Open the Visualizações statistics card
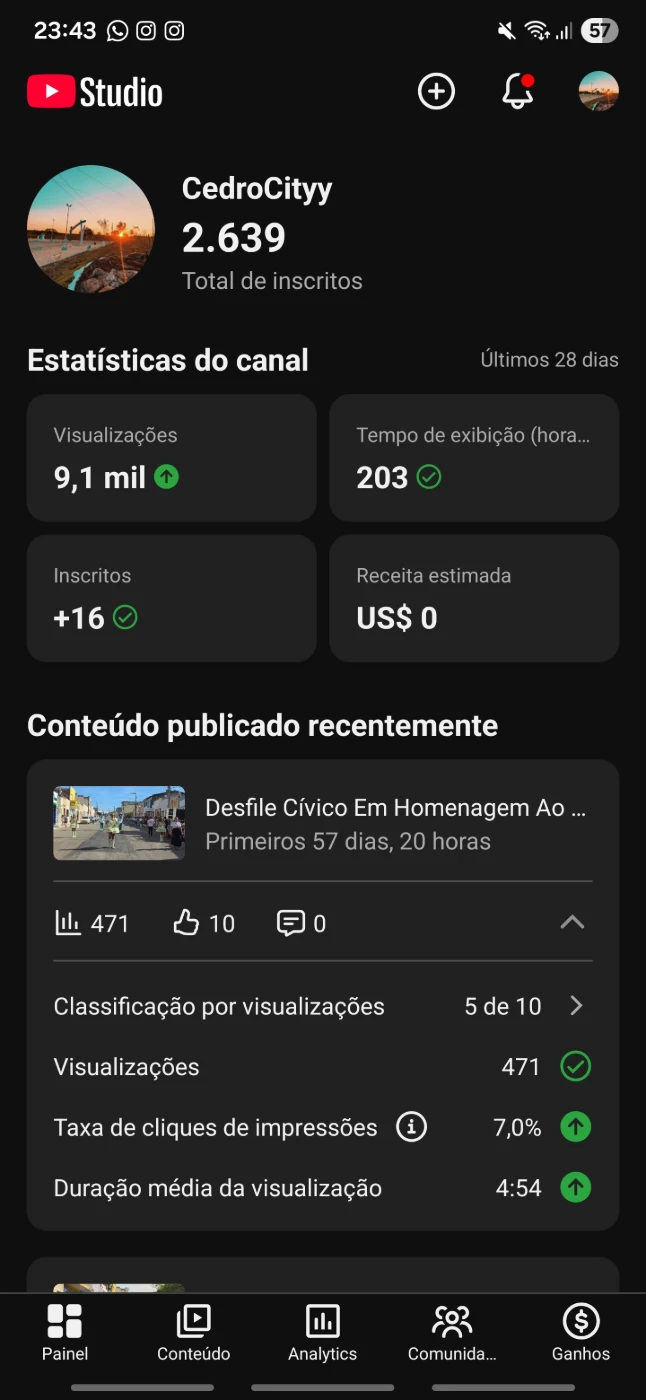Screen dimensions: 646x1400 (171, 457)
